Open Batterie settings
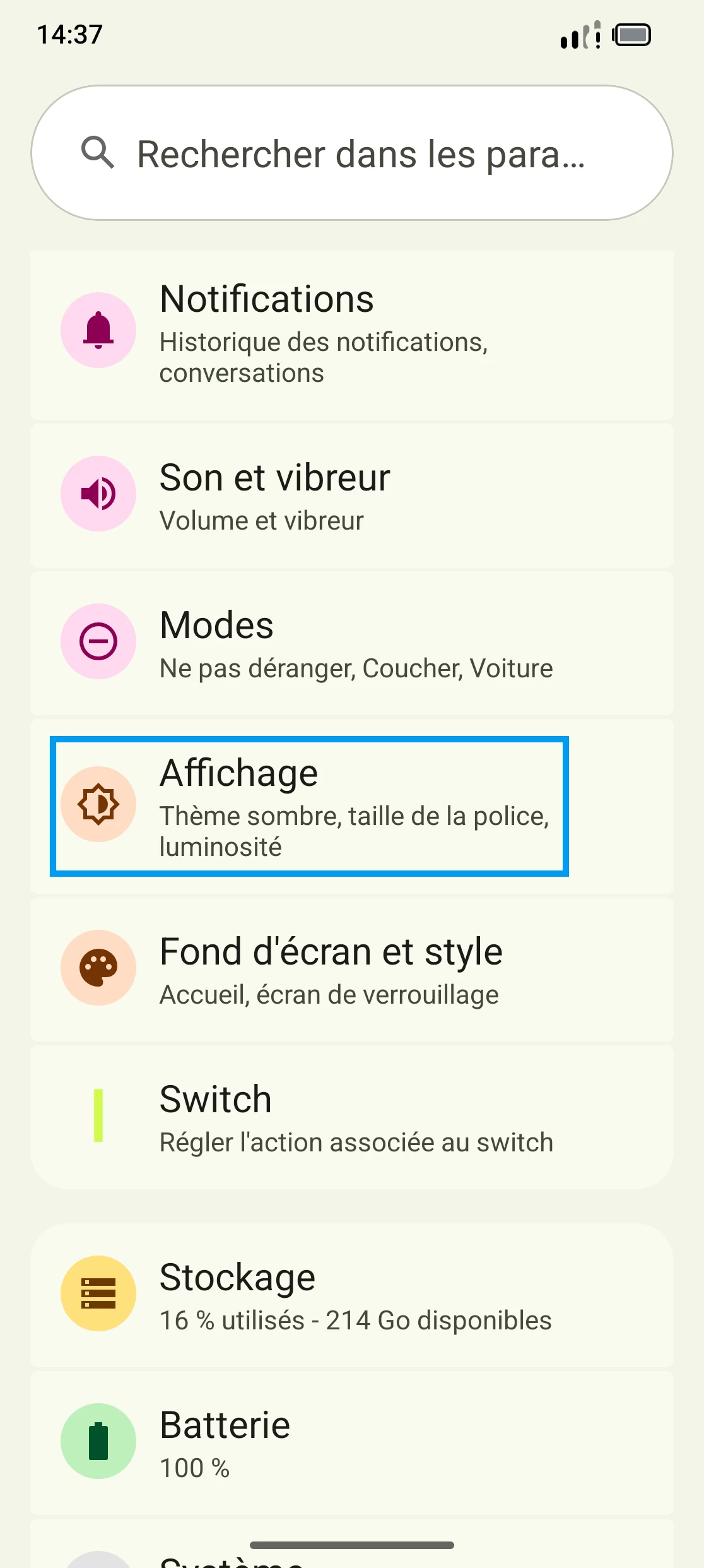The width and height of the screenshot is (704, 1568). click(352, 1443)
